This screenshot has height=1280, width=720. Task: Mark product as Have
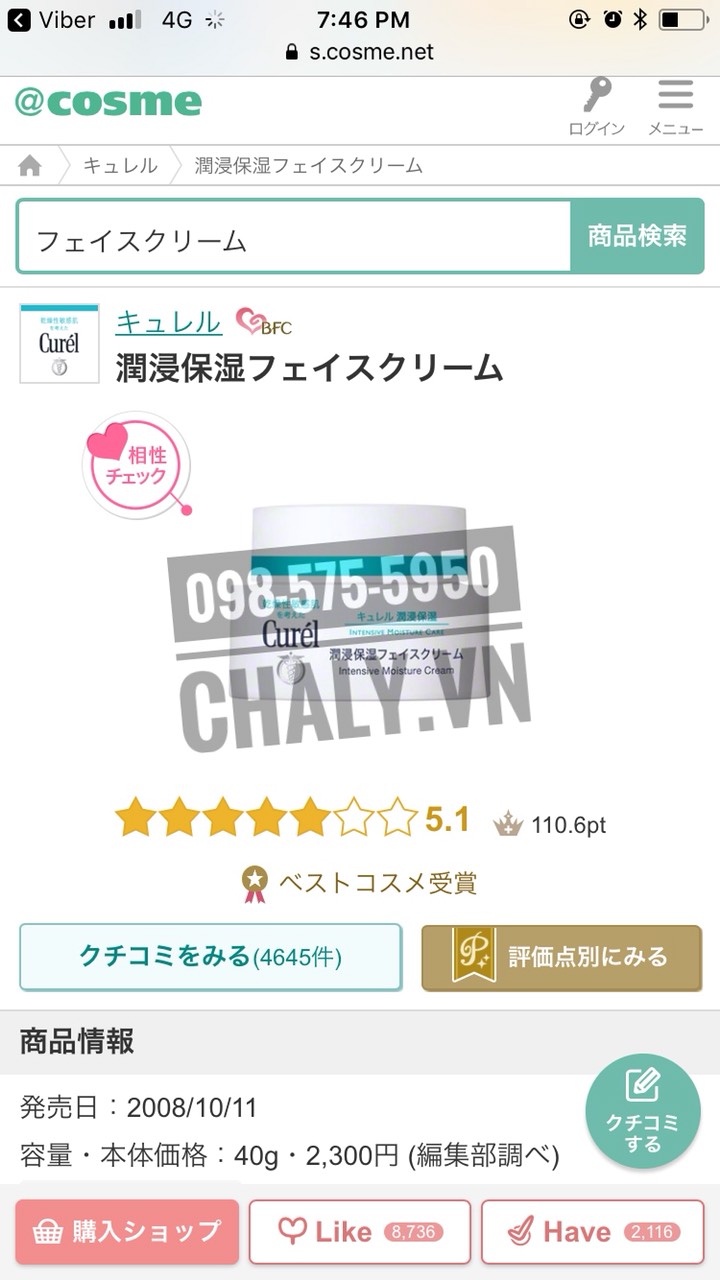591,1232
